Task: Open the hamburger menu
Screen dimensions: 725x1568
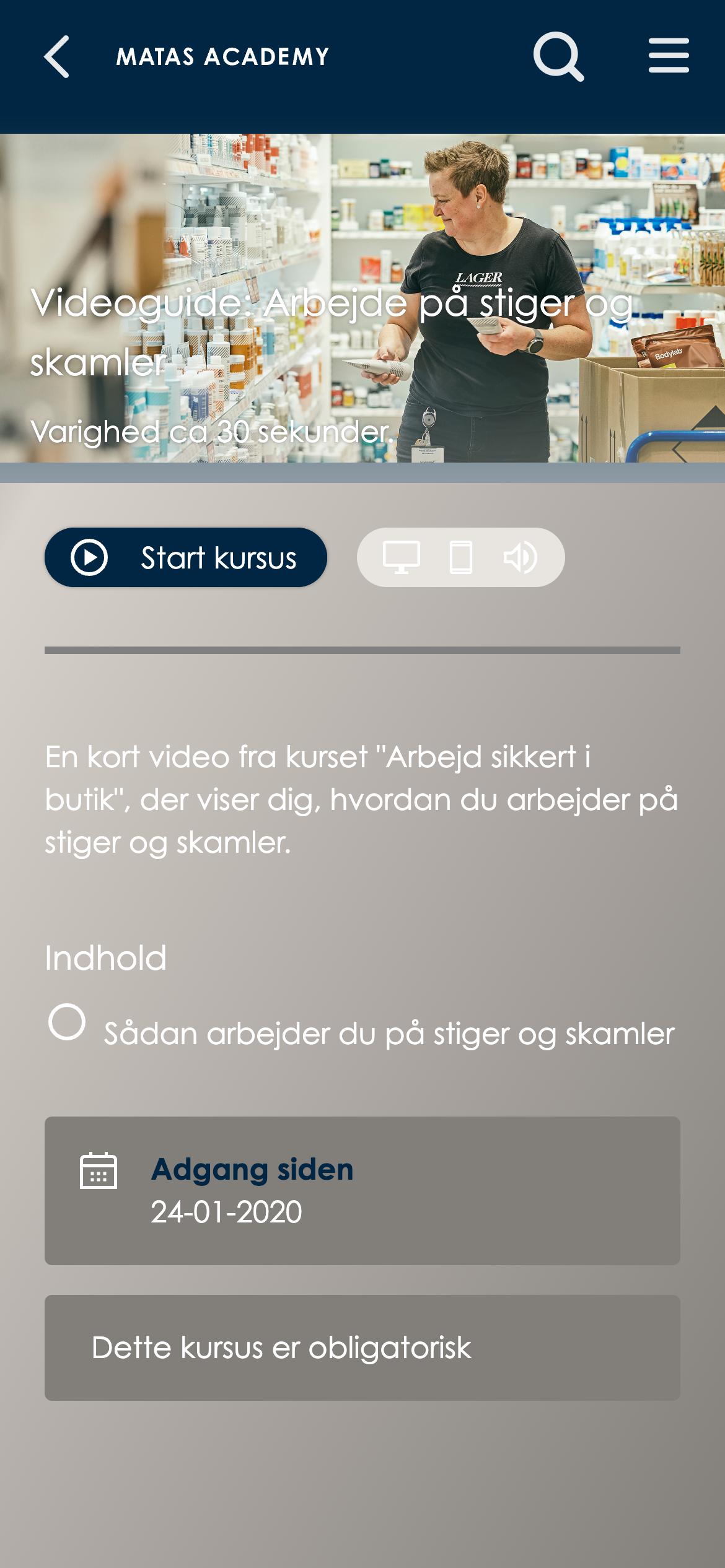Action: pyautogui.click(x=669, y=56)
